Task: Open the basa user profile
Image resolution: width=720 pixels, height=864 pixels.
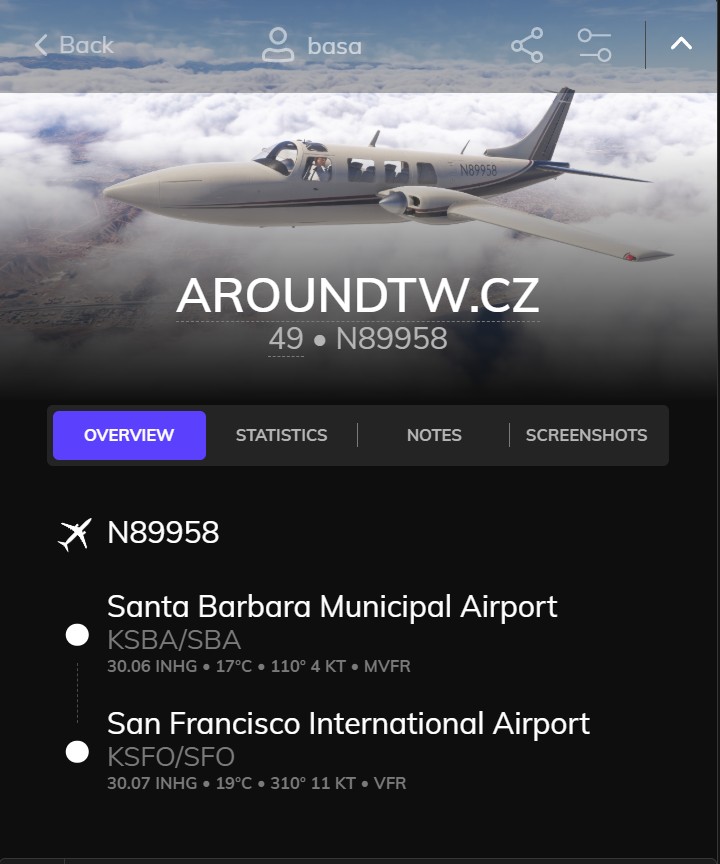Action: coord(312,46)
